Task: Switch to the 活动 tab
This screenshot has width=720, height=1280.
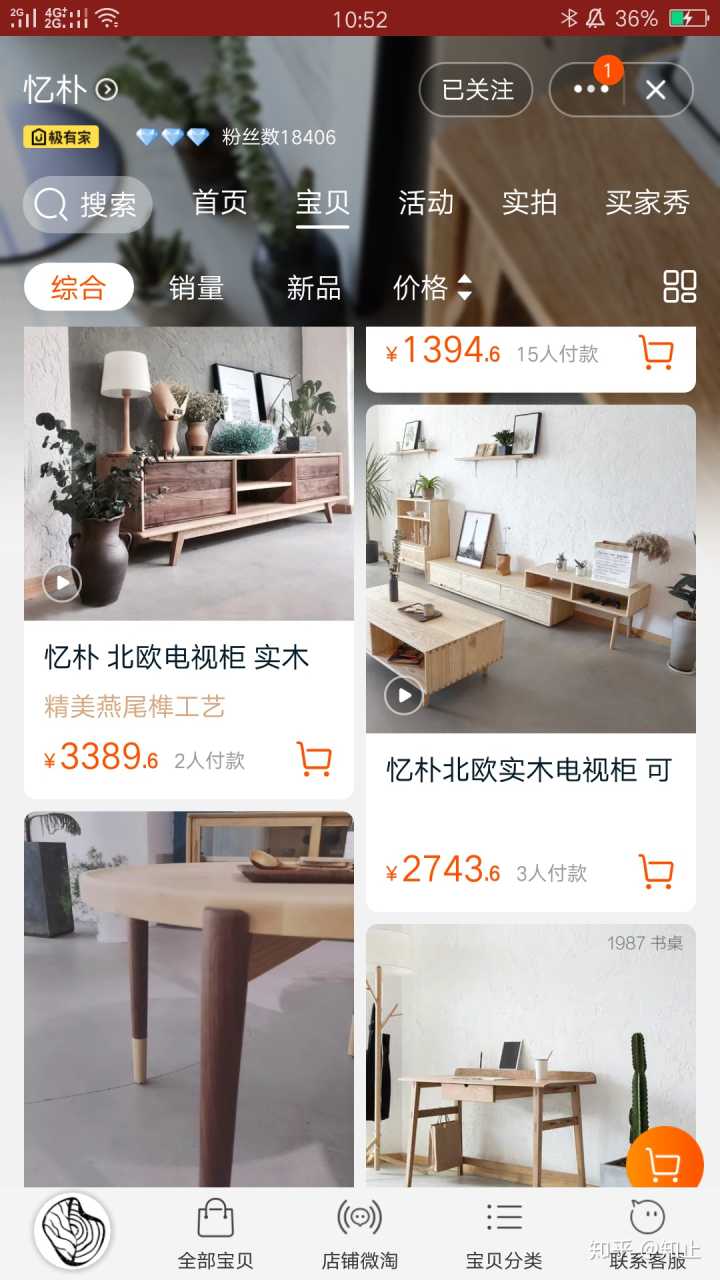Action: [x=426, y=203]
